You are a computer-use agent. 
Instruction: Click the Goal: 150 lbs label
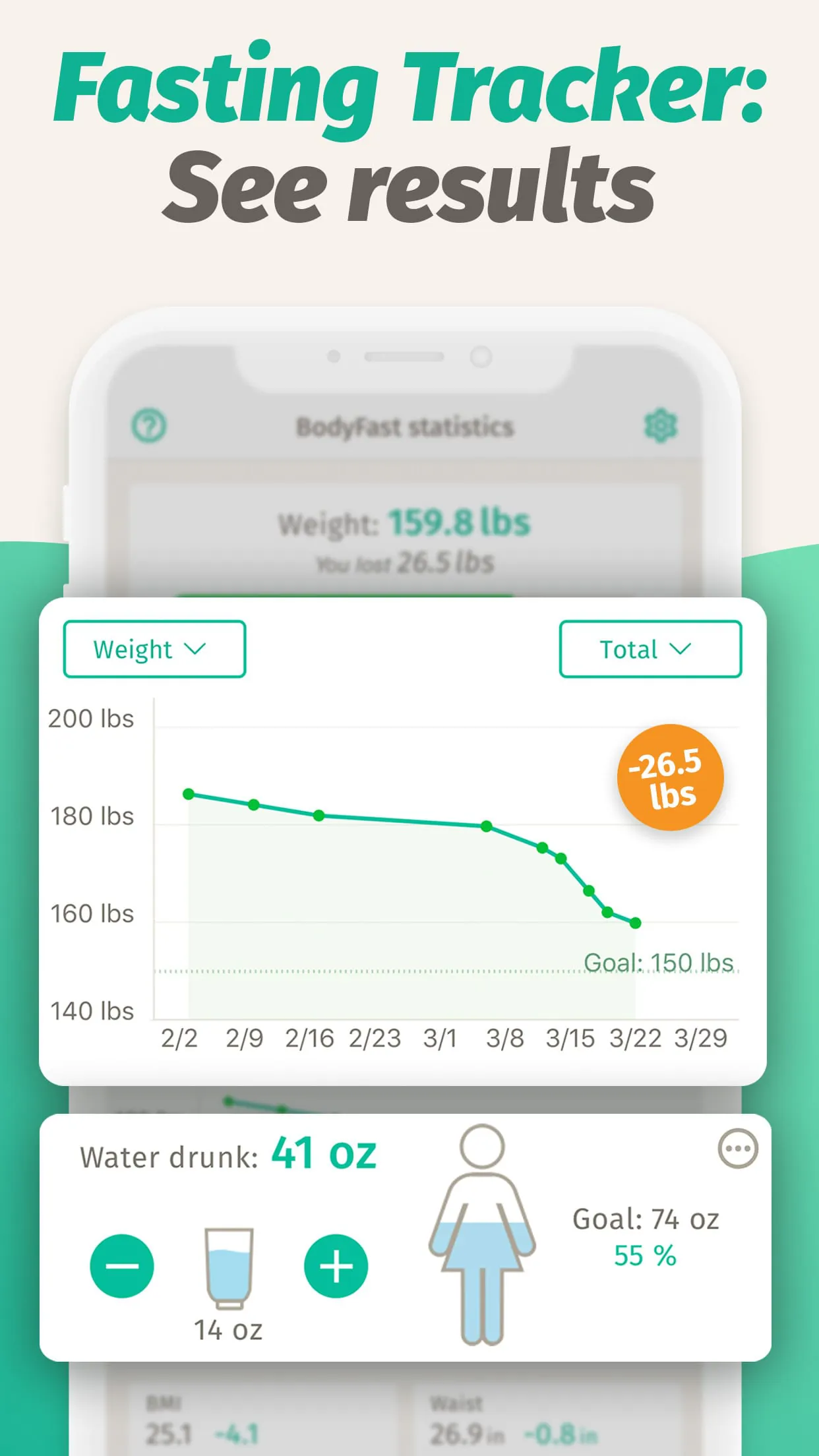pos(659,961)
